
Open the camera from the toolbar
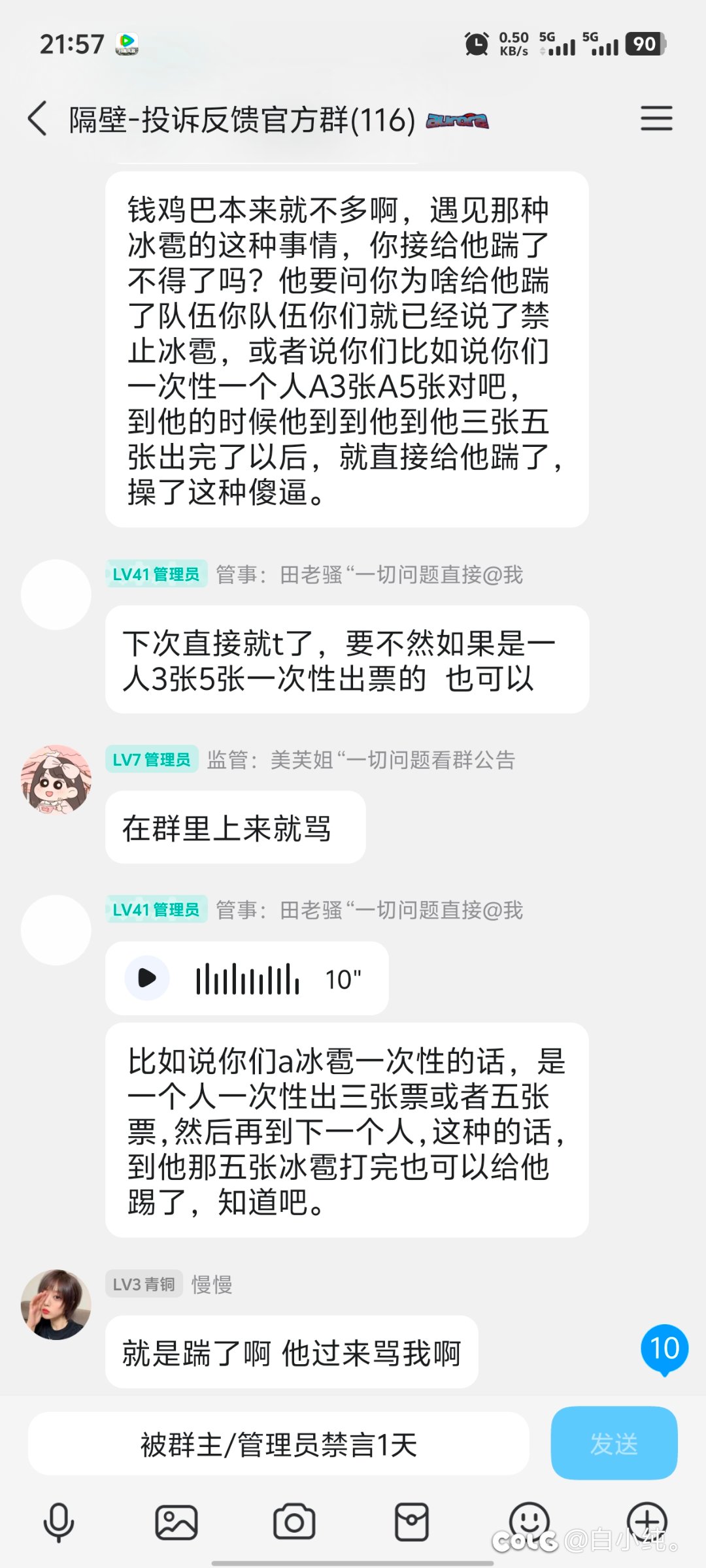294,1523
